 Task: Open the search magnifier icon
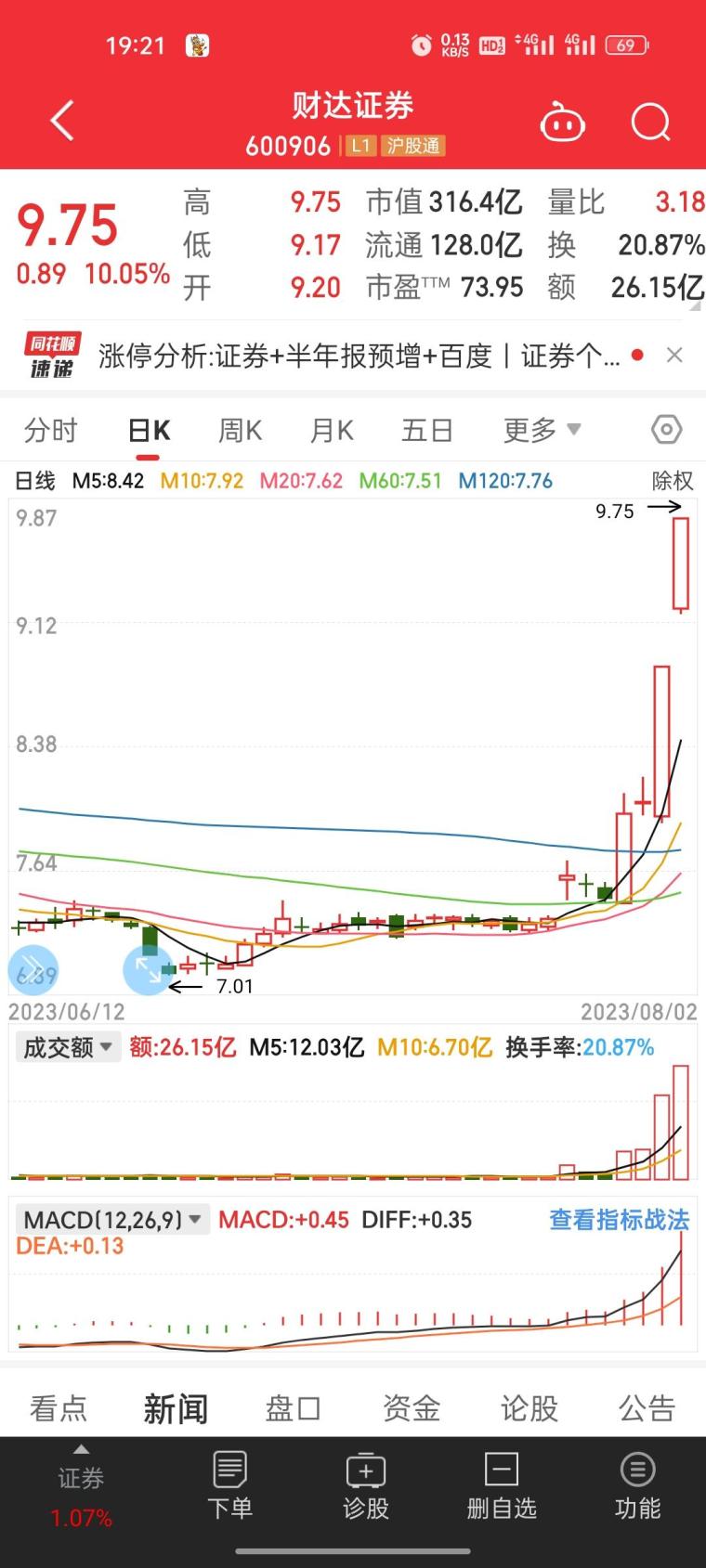(x=650, y=123)
